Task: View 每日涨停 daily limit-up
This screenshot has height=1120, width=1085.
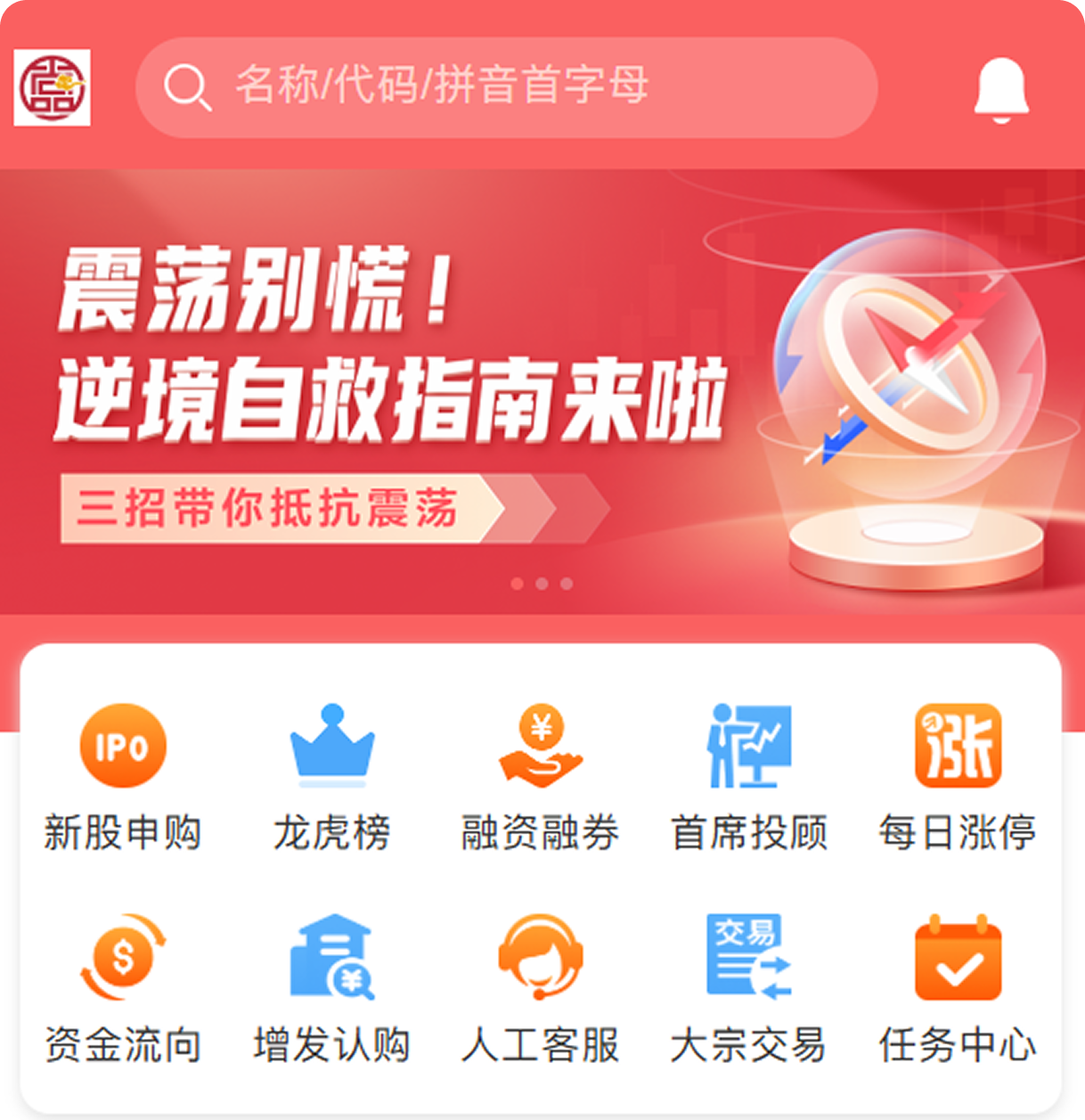Action: 958,777
